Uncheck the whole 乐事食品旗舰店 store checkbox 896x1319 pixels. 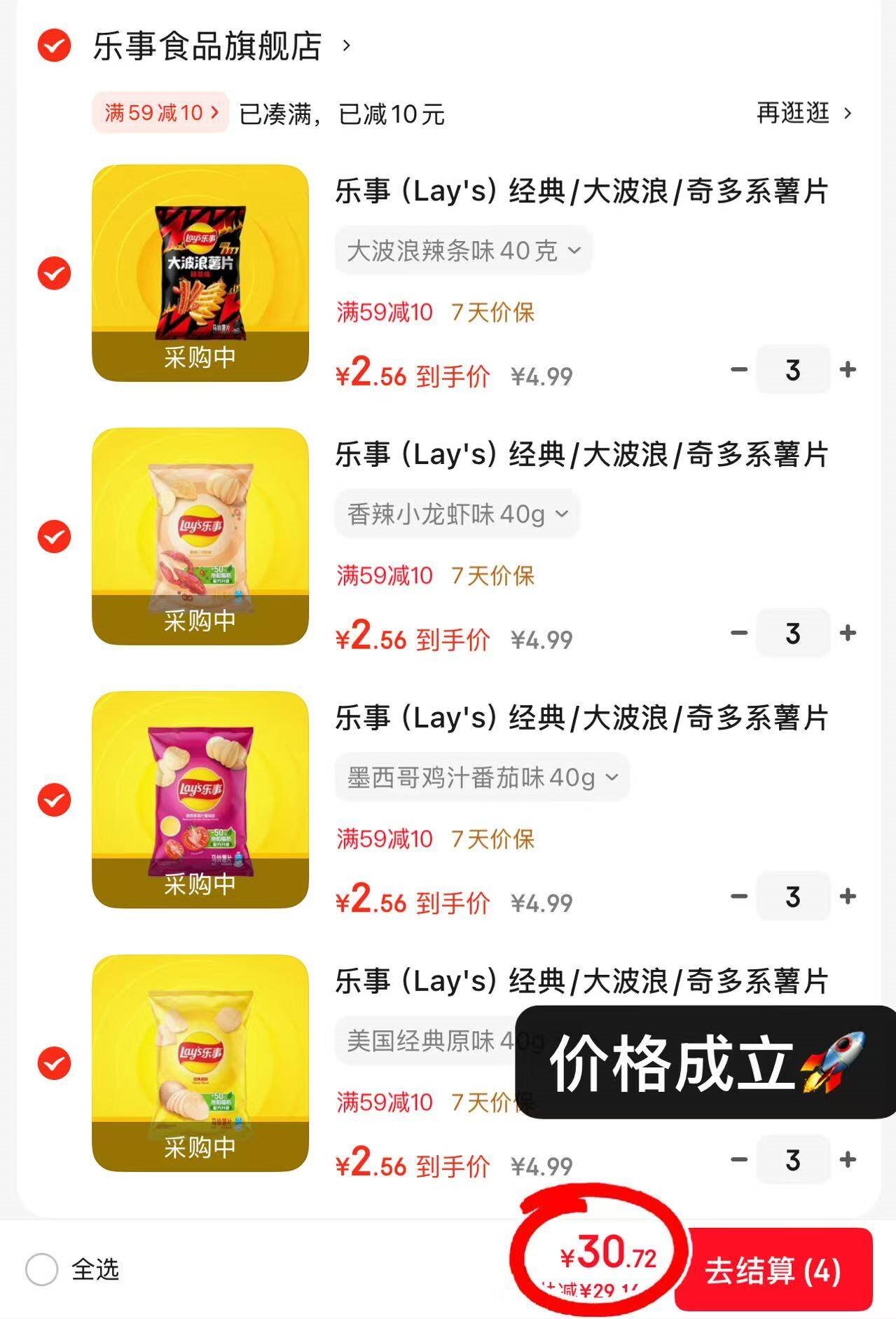pos(54,47)
